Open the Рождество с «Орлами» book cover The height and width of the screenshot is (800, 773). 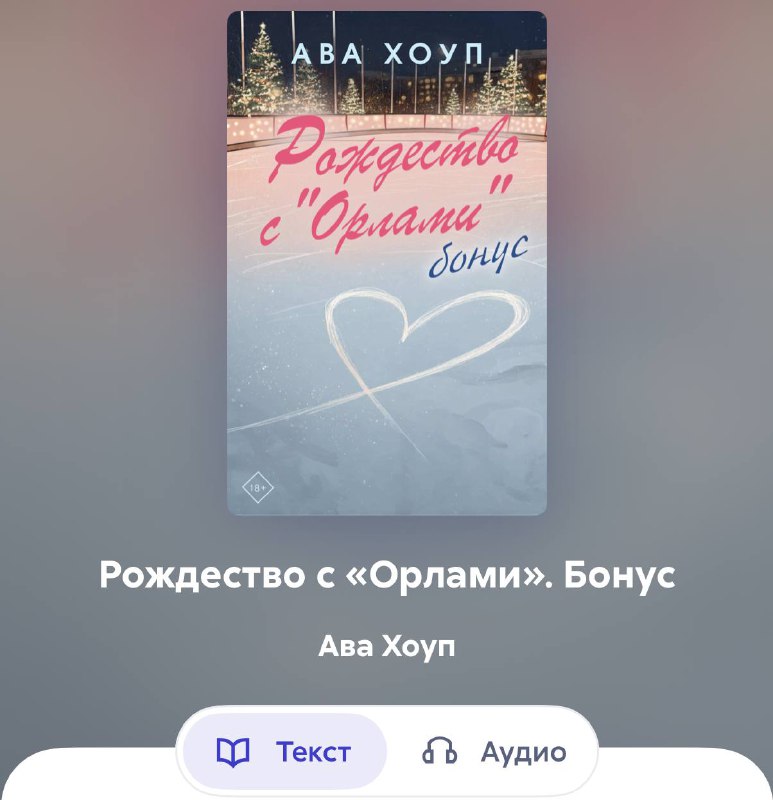tap(386, 263)
